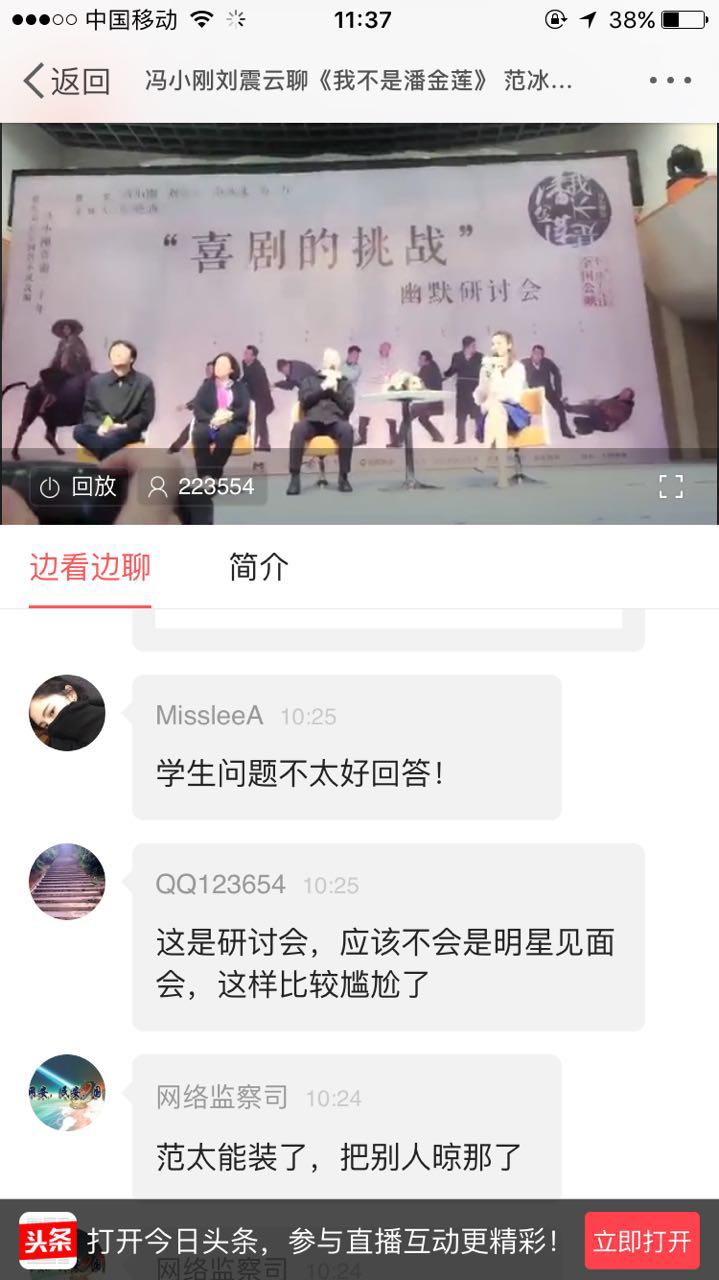
Task: View 网络监察司's profile avatar
Action: tap(67, 1092)
